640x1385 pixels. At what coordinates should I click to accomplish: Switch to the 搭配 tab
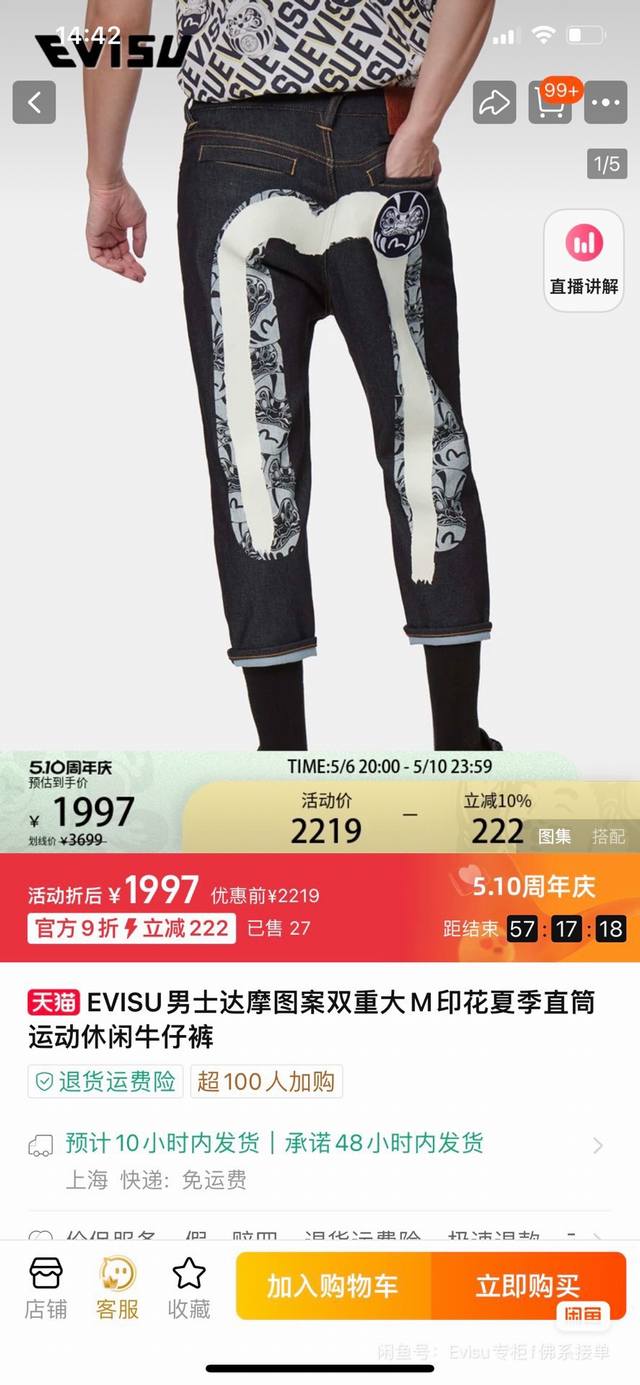click(608, 836)
